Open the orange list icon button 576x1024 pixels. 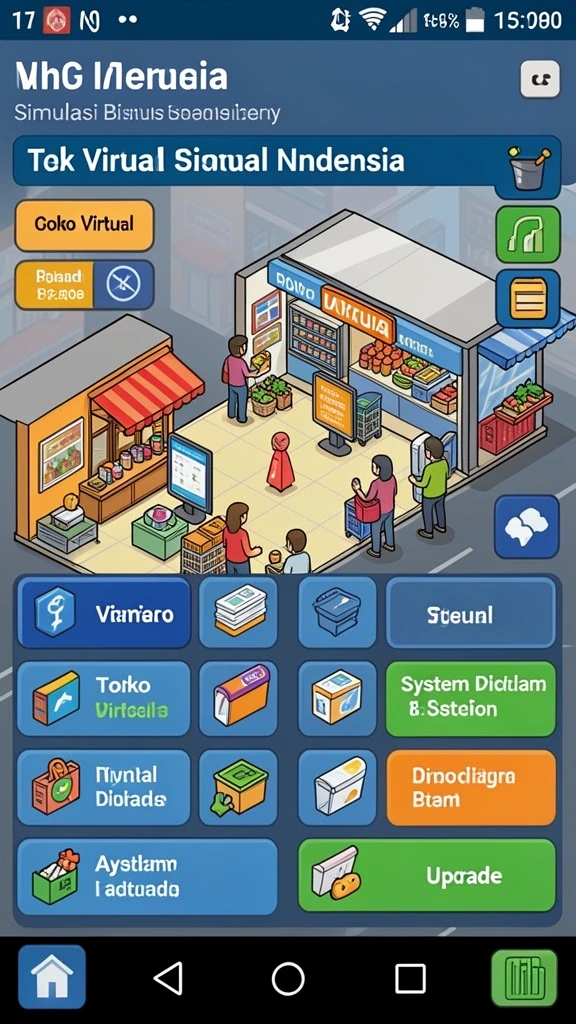tap(528, 298)
